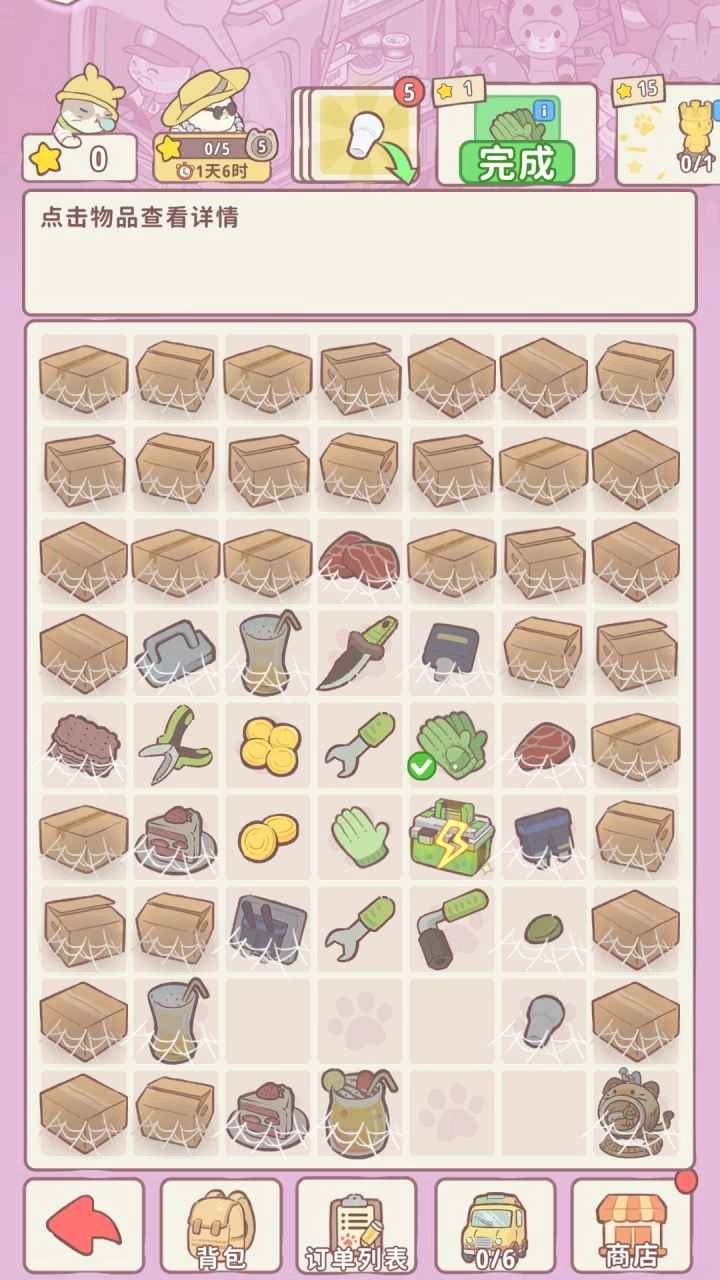Viewport: 720px width, 1280px height.
Task: Tap the delivery truck showing 0/6
Action: pyautogui.click(x=493, y=1225)
